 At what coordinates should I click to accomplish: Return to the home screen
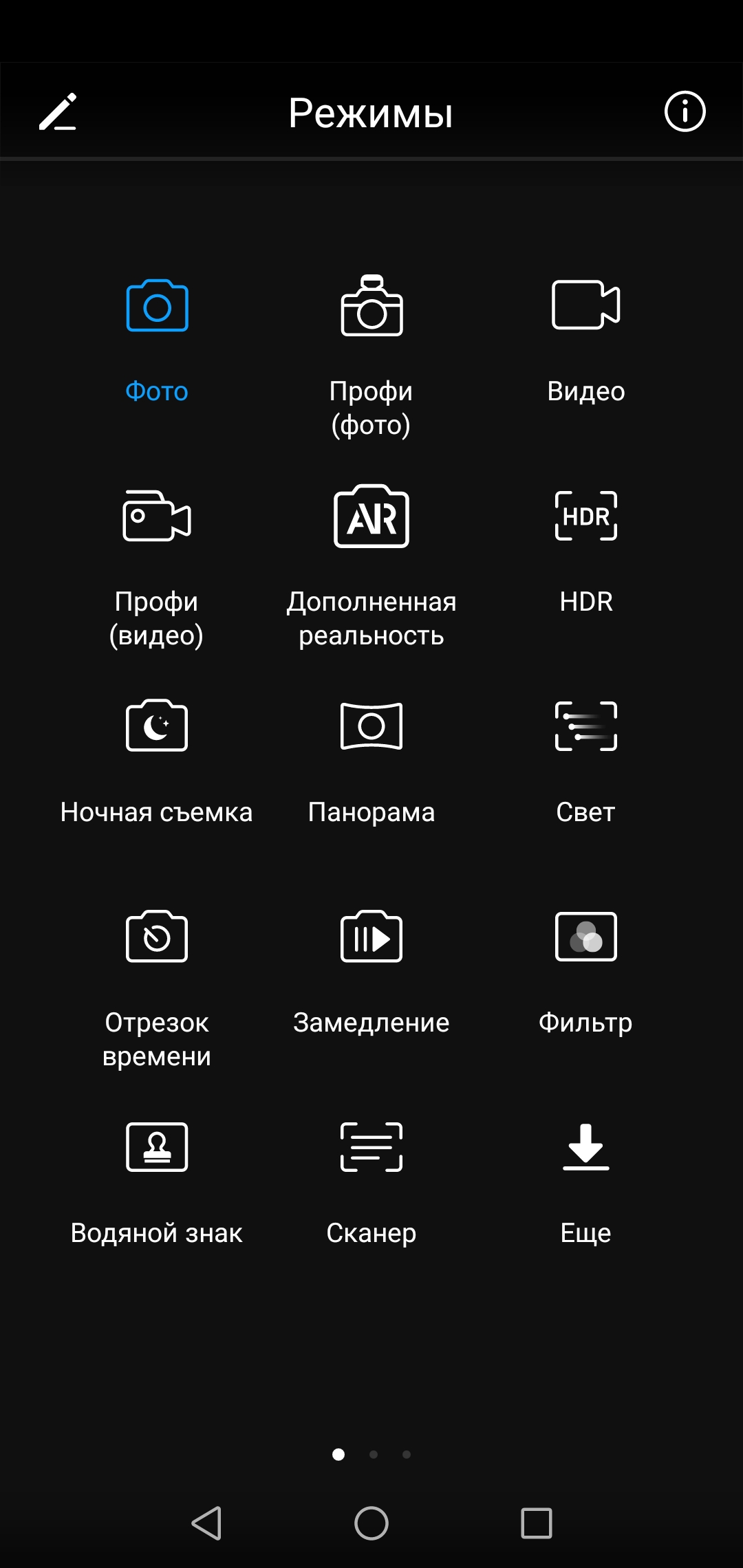coord(371,1523)
